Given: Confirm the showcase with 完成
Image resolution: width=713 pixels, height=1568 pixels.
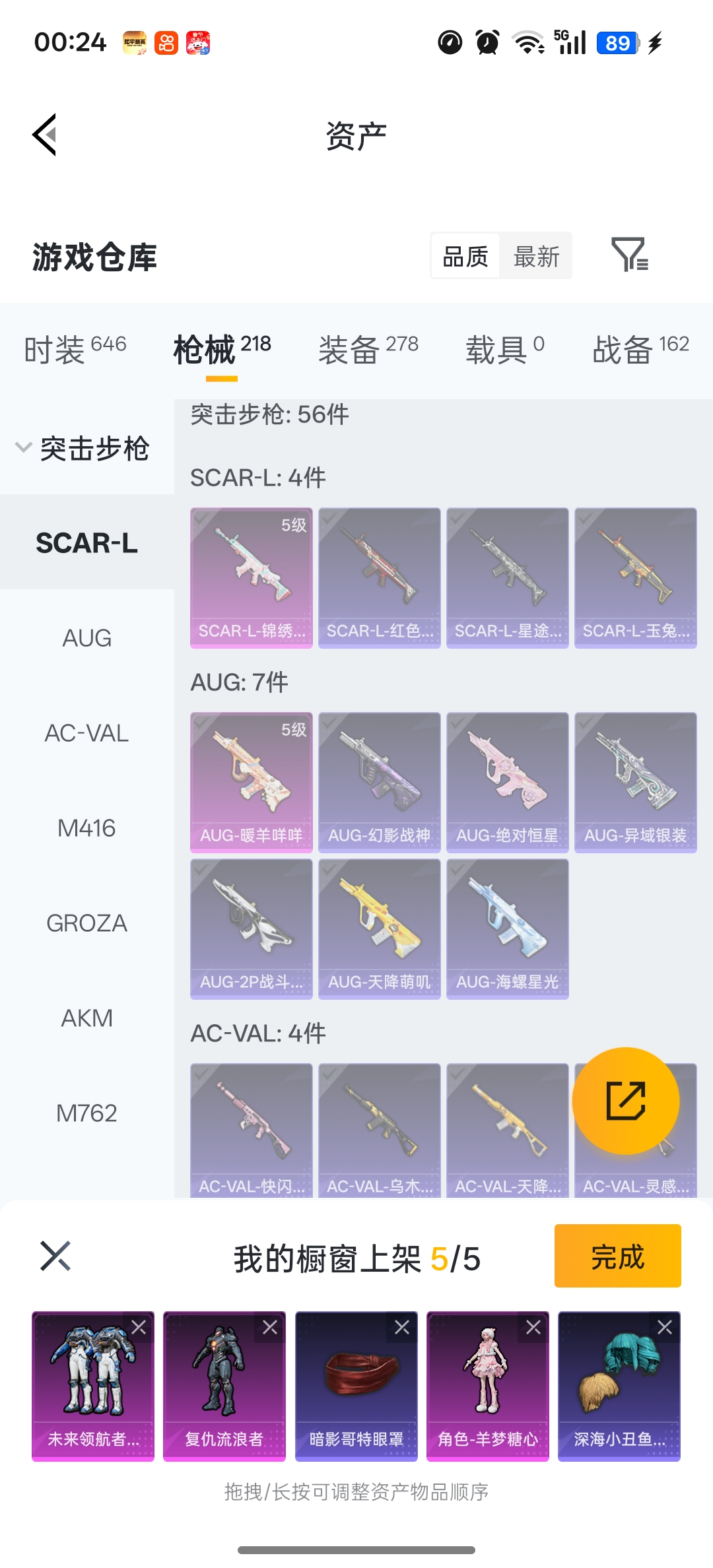Looking at the screenshot, I should coord(618,1256).
